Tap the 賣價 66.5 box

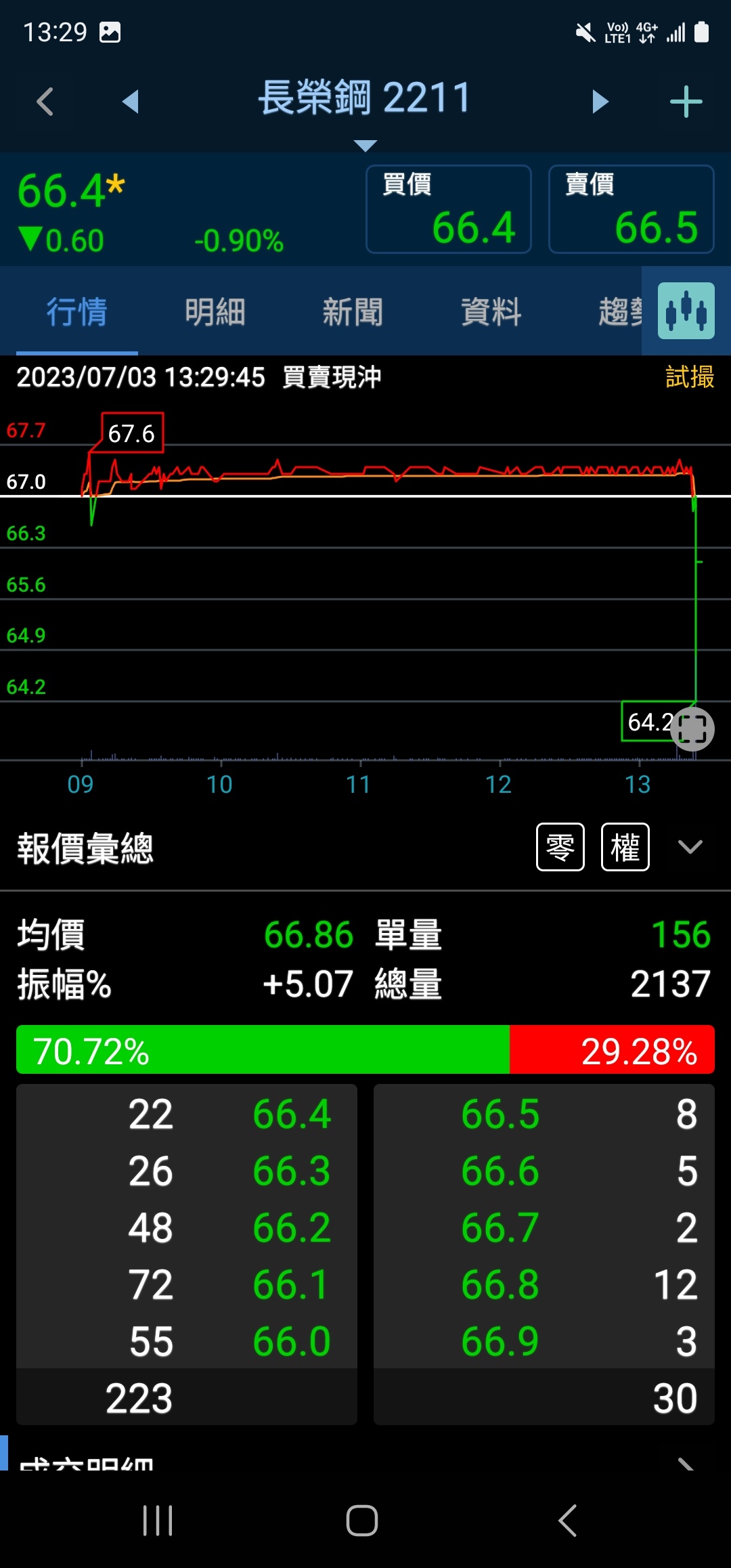[x=631, y=210]
